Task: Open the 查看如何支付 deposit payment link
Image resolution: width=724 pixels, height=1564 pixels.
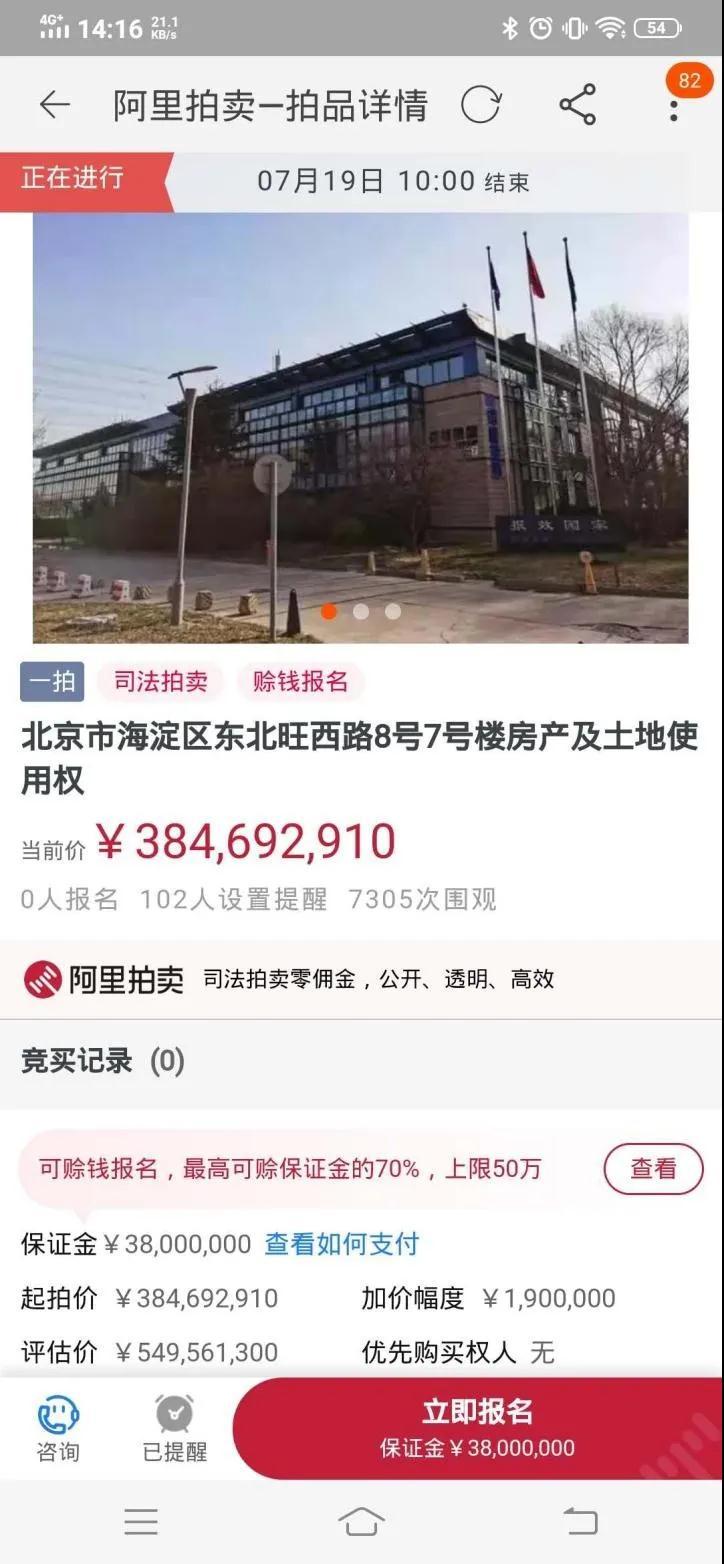Action: point(341,1244)
